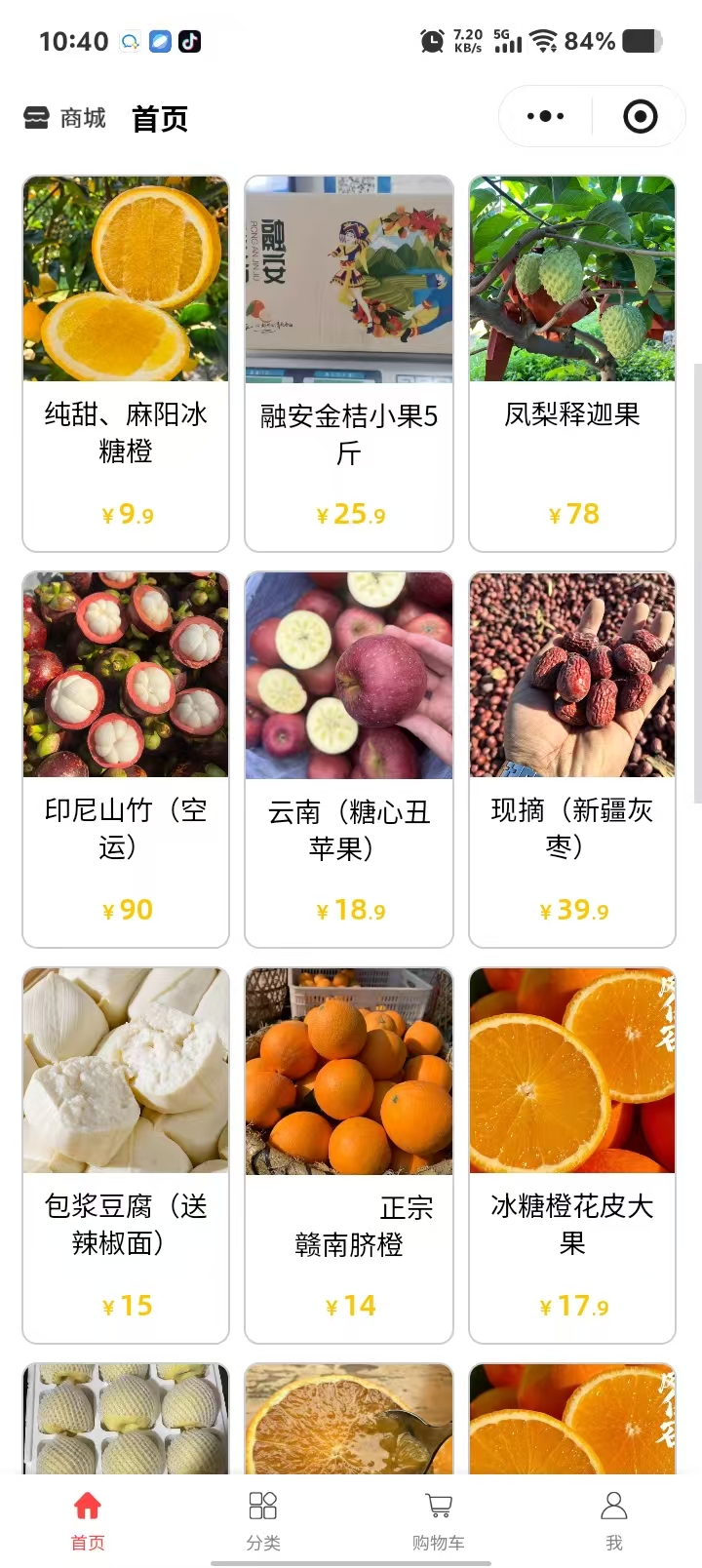Open the 商城 store link
The height and width of the screenshot is (1568, 702).
(65, 118)
